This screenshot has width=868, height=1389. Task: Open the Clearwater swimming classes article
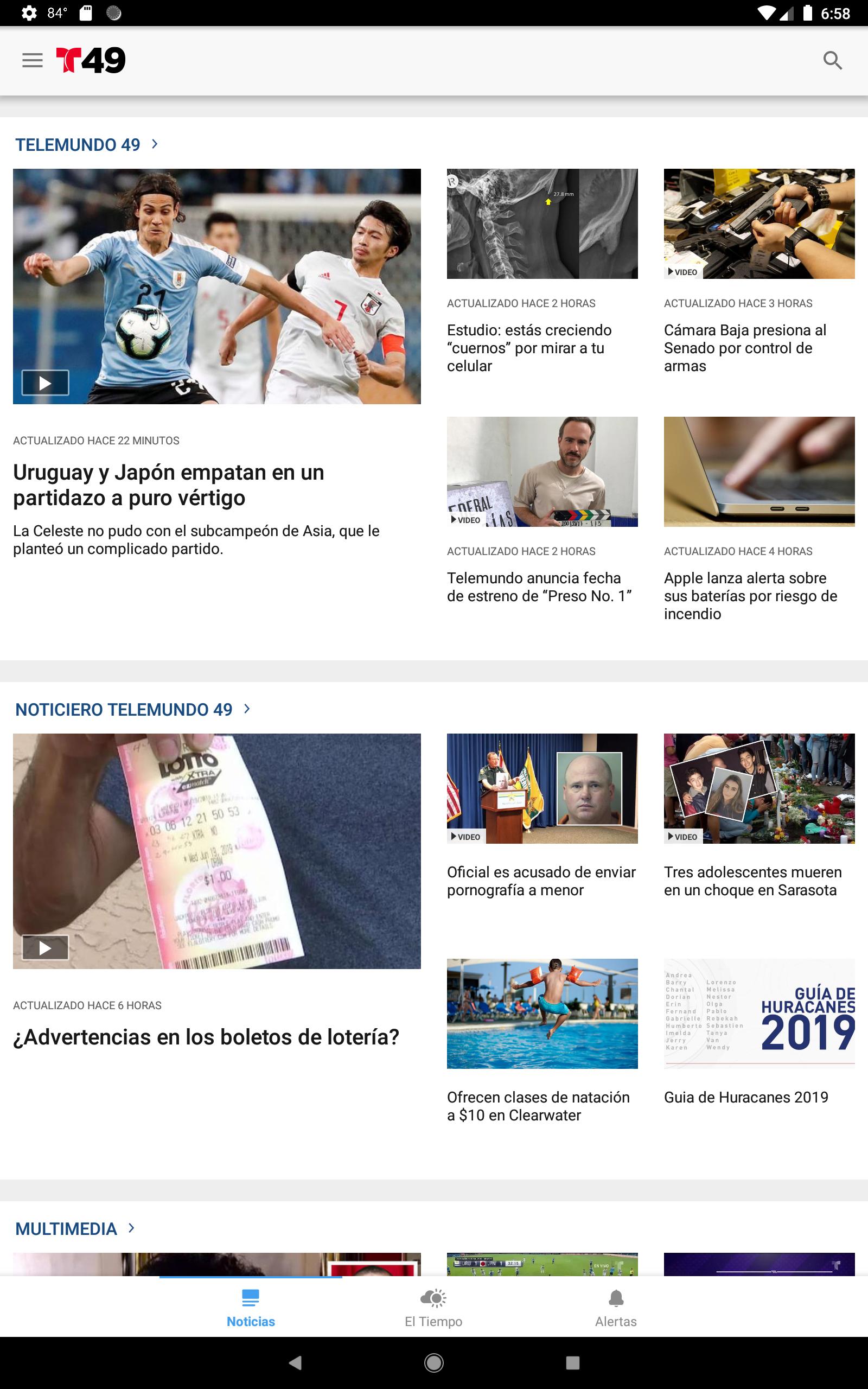539,1106
